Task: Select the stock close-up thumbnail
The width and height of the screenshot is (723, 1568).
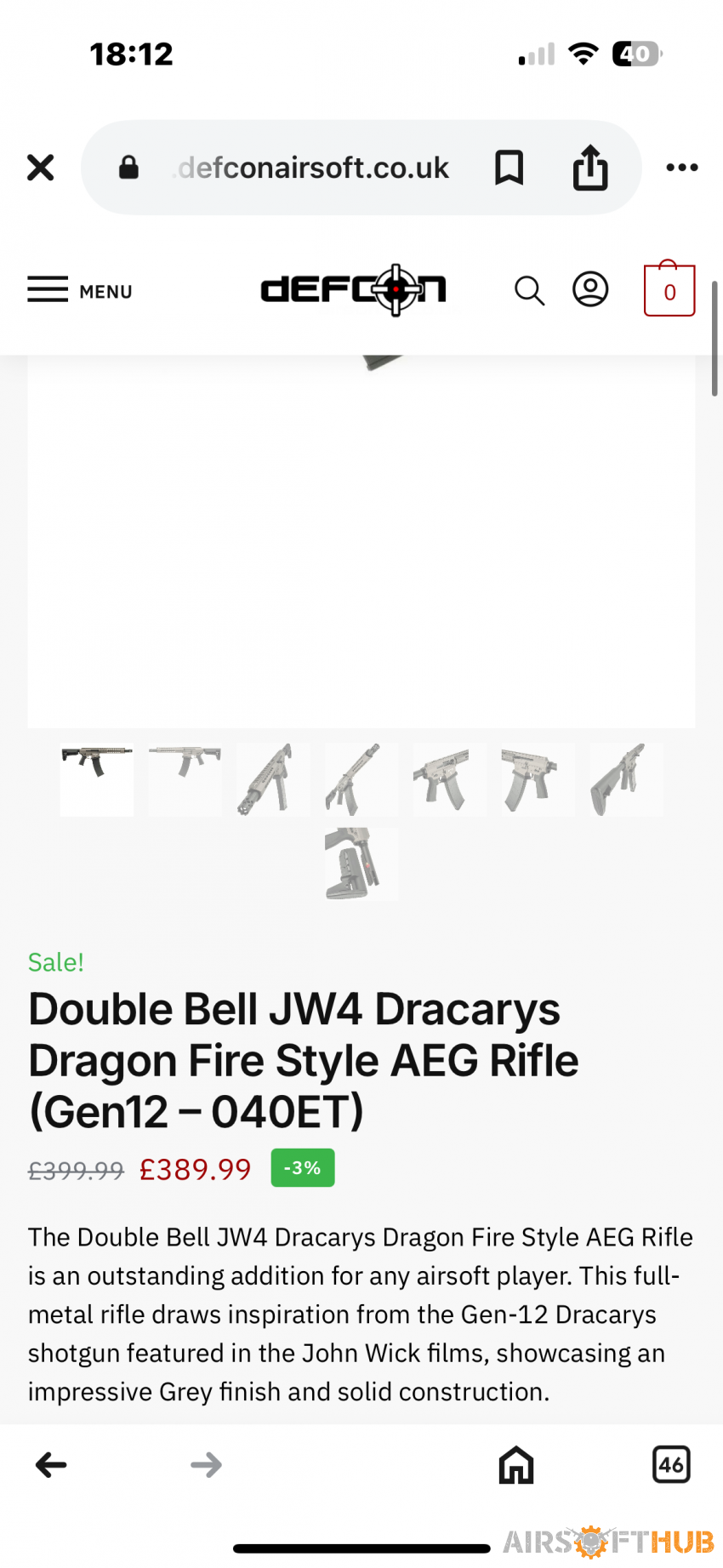Action: [x=361, y=864]
